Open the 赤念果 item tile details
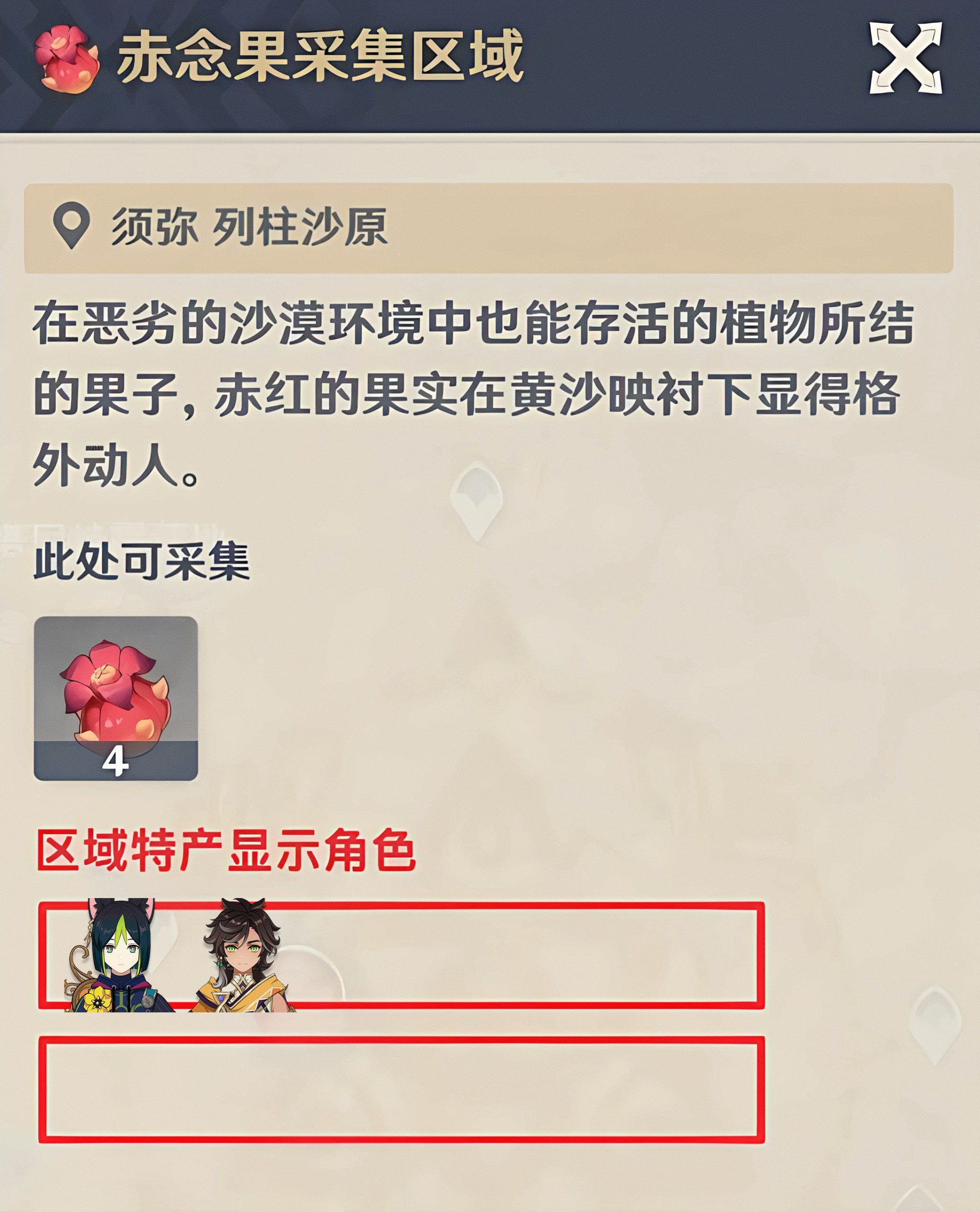The image size is (980, 1212). (116, 698)
